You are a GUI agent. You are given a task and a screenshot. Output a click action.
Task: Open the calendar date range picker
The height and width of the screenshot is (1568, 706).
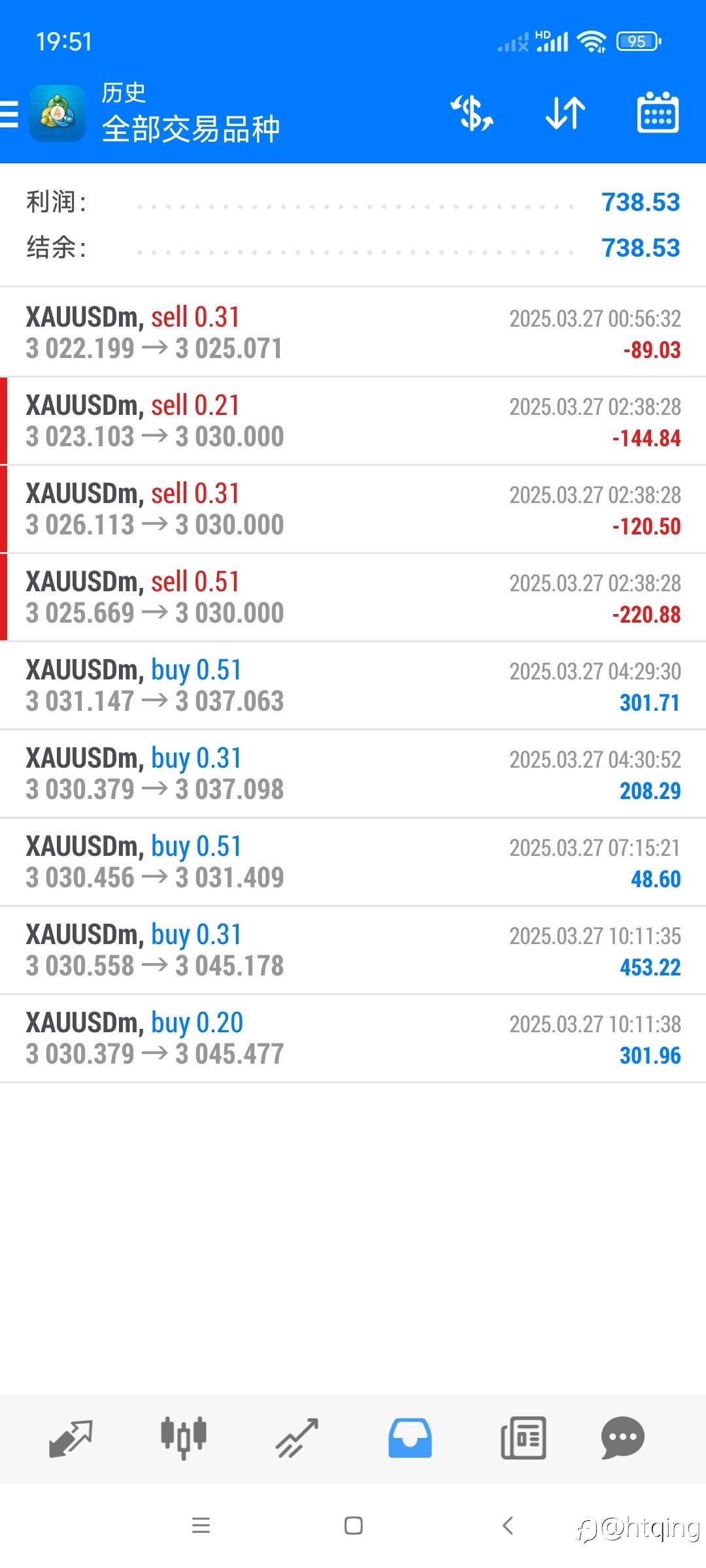pos(658,112)
